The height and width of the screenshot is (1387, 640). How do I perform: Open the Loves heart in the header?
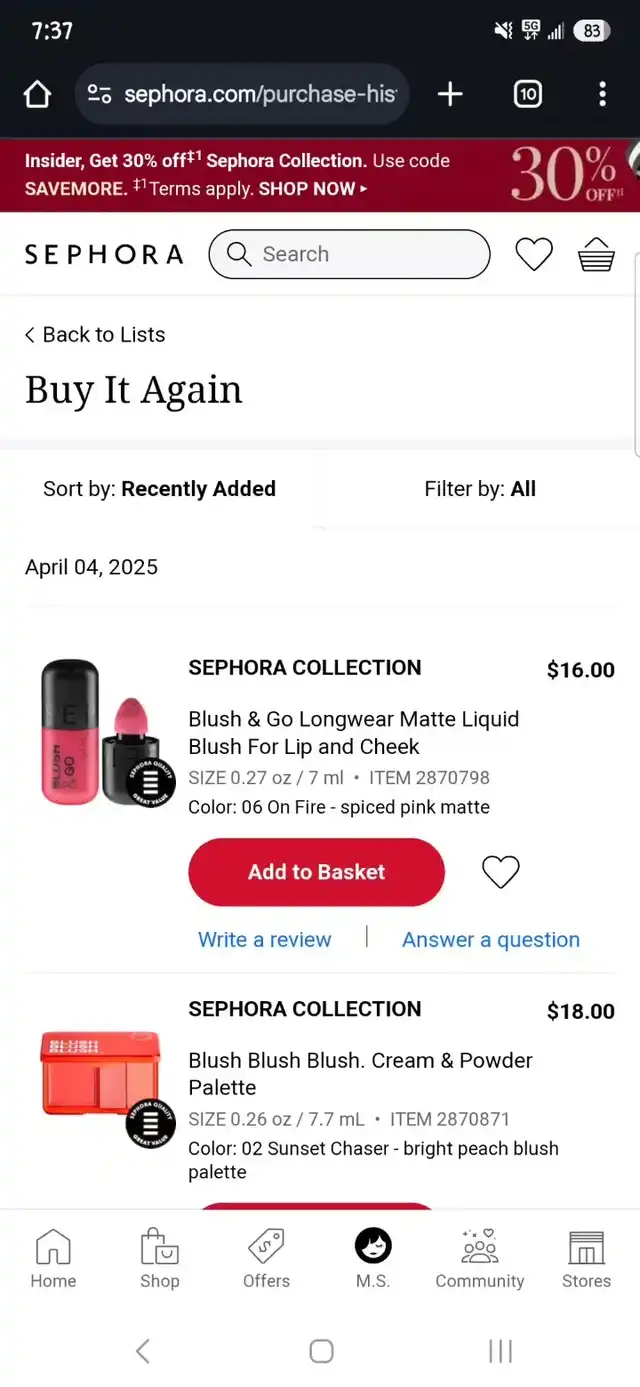pyautogui.click(x=534, y=255)
